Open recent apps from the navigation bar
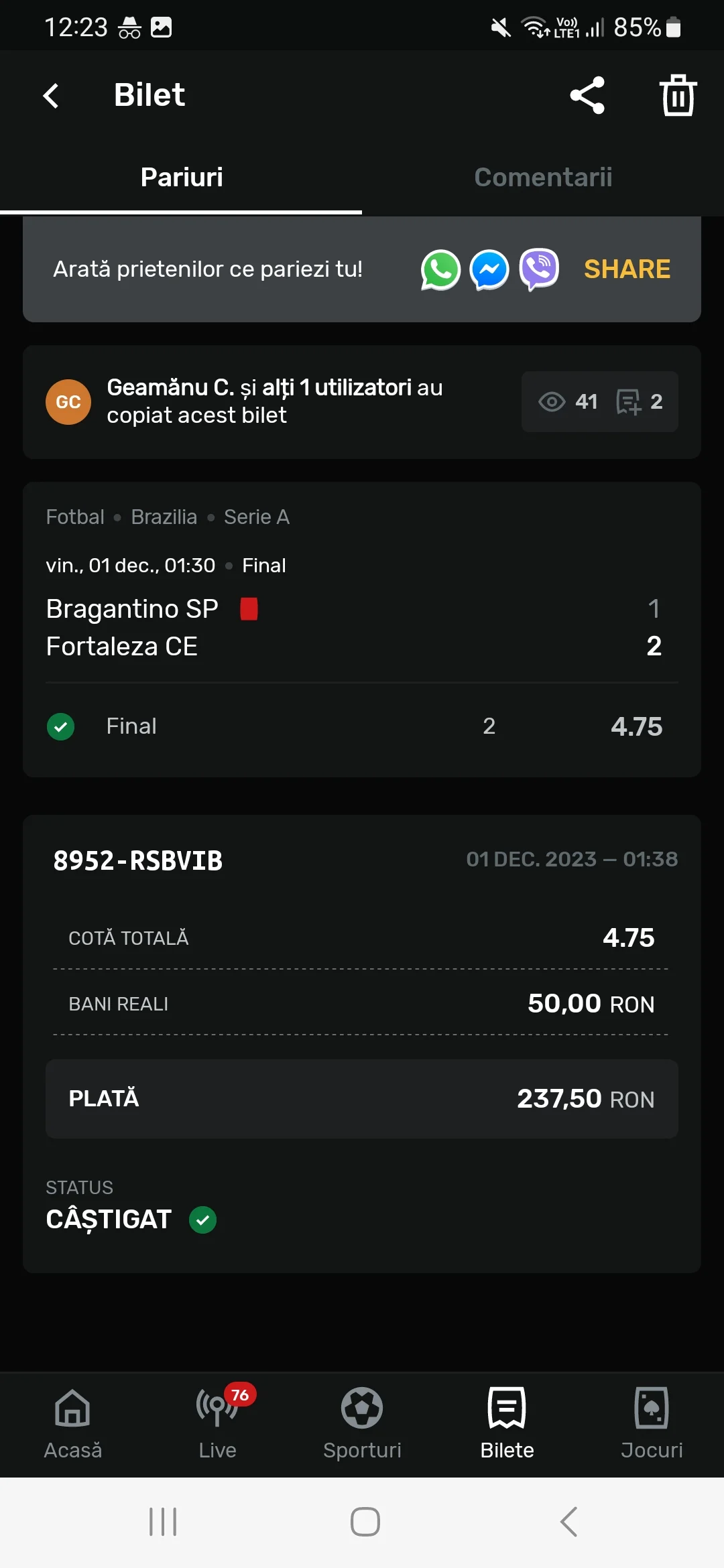The image size is (724, 1568). point(163,1522)
